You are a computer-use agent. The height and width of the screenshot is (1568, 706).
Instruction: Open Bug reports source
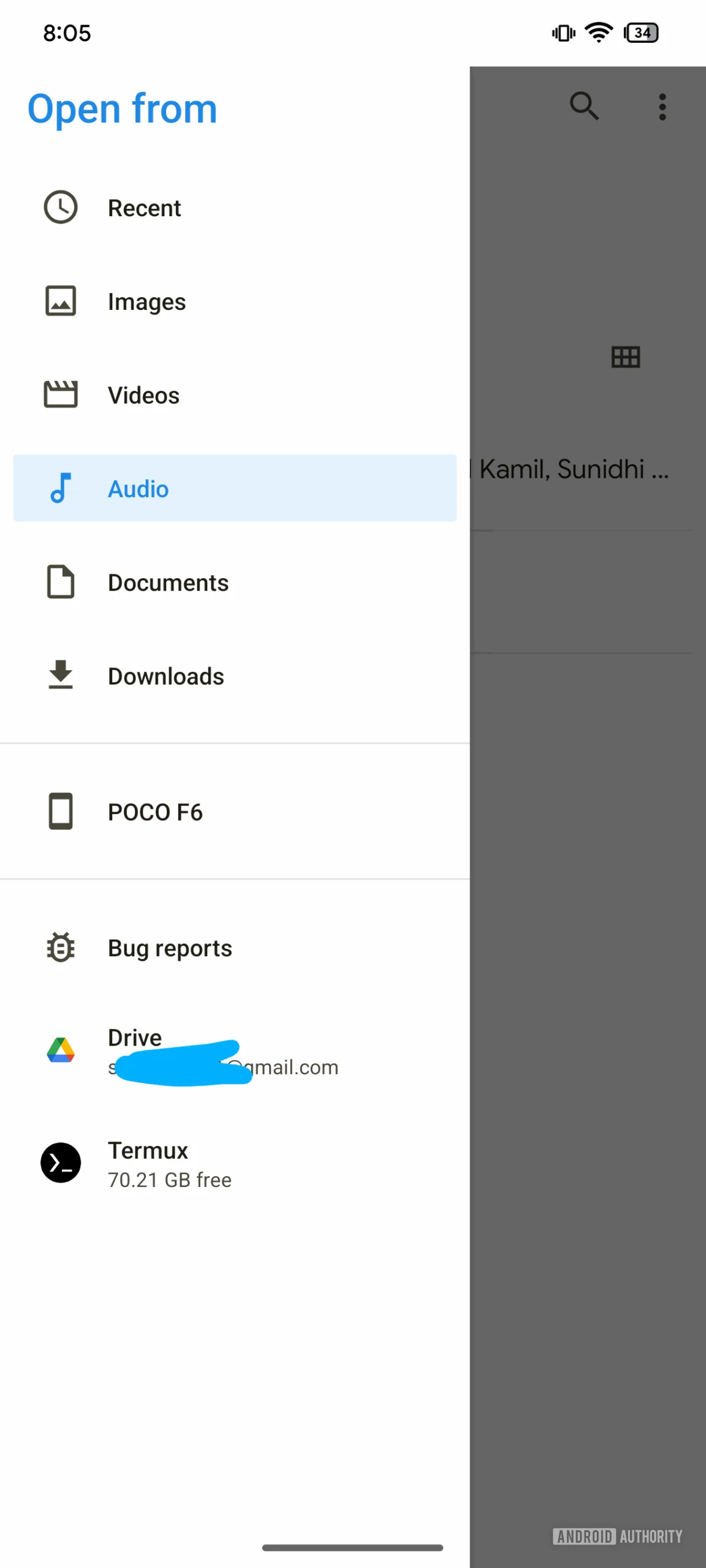235,948
